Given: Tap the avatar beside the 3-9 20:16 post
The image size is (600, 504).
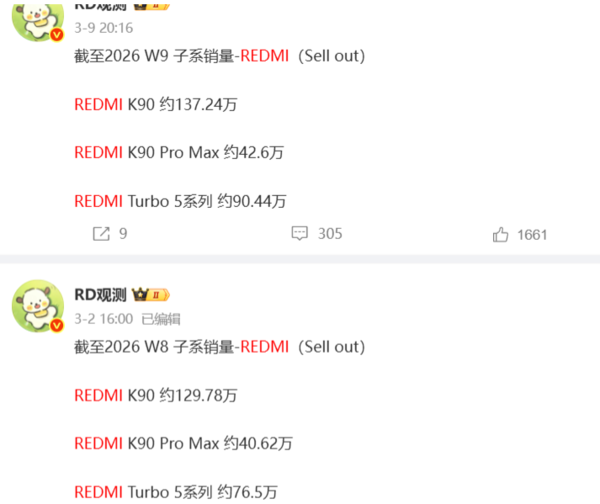Looking at the screenshot, I should click(x=38, y=20).
